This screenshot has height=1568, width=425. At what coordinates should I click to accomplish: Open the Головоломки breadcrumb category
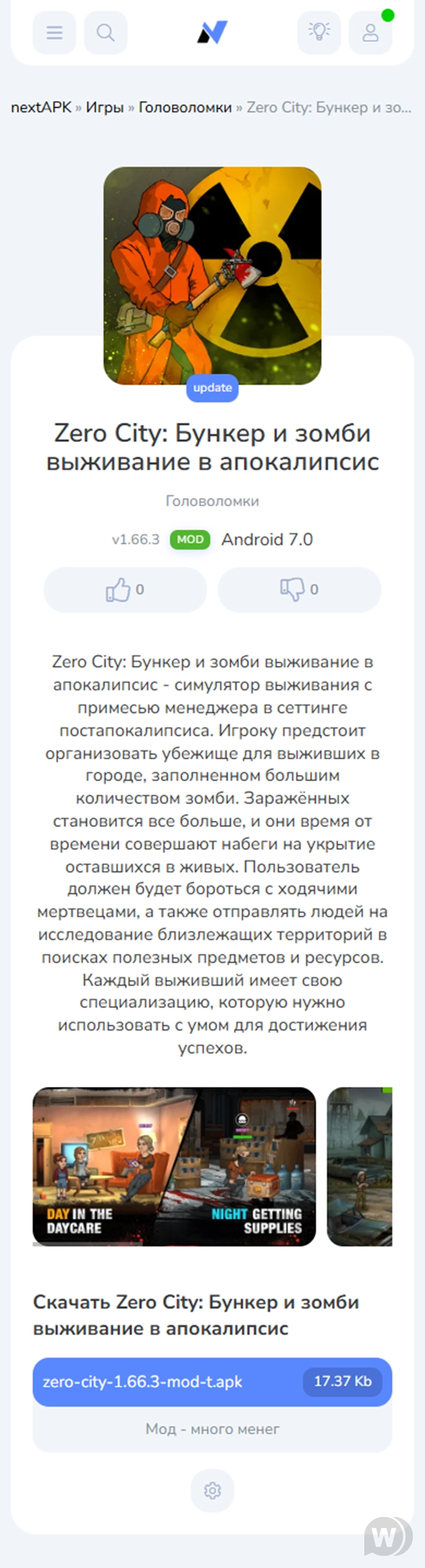tap(185, 108)
